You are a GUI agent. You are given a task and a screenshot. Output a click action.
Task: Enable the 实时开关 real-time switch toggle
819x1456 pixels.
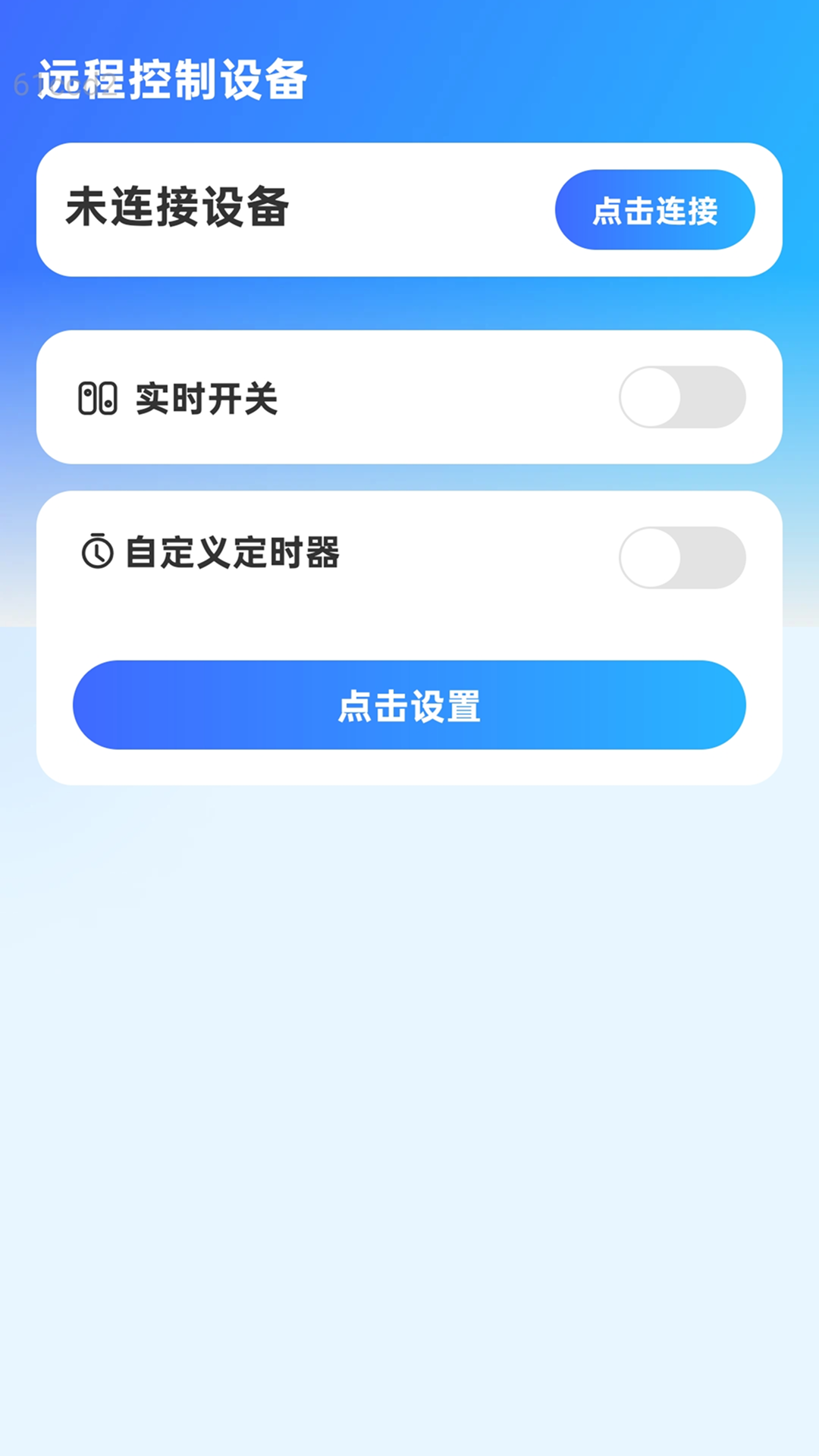(x=681, y=397)
